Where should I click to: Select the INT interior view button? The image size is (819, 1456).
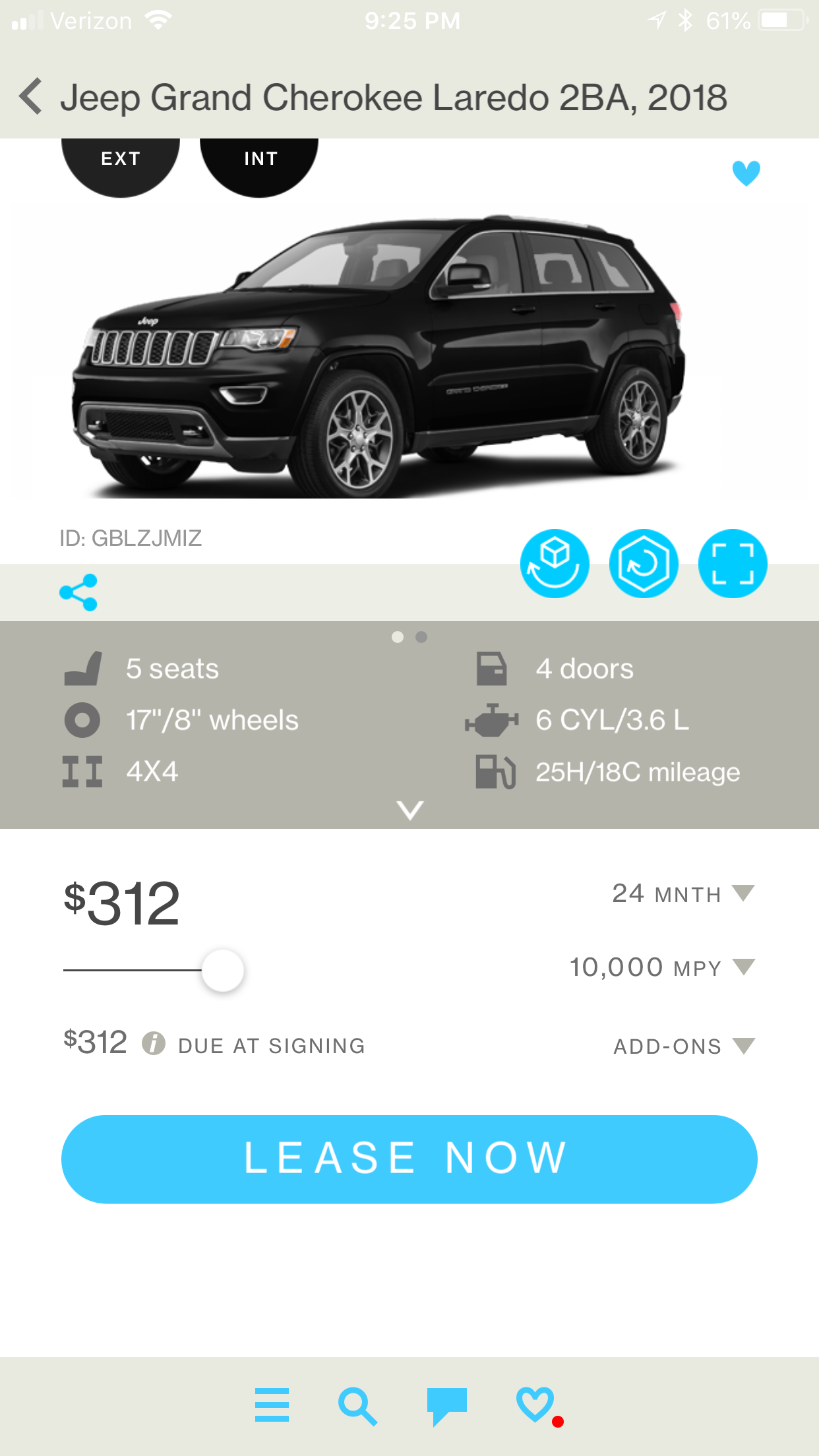tap(260, 160)
